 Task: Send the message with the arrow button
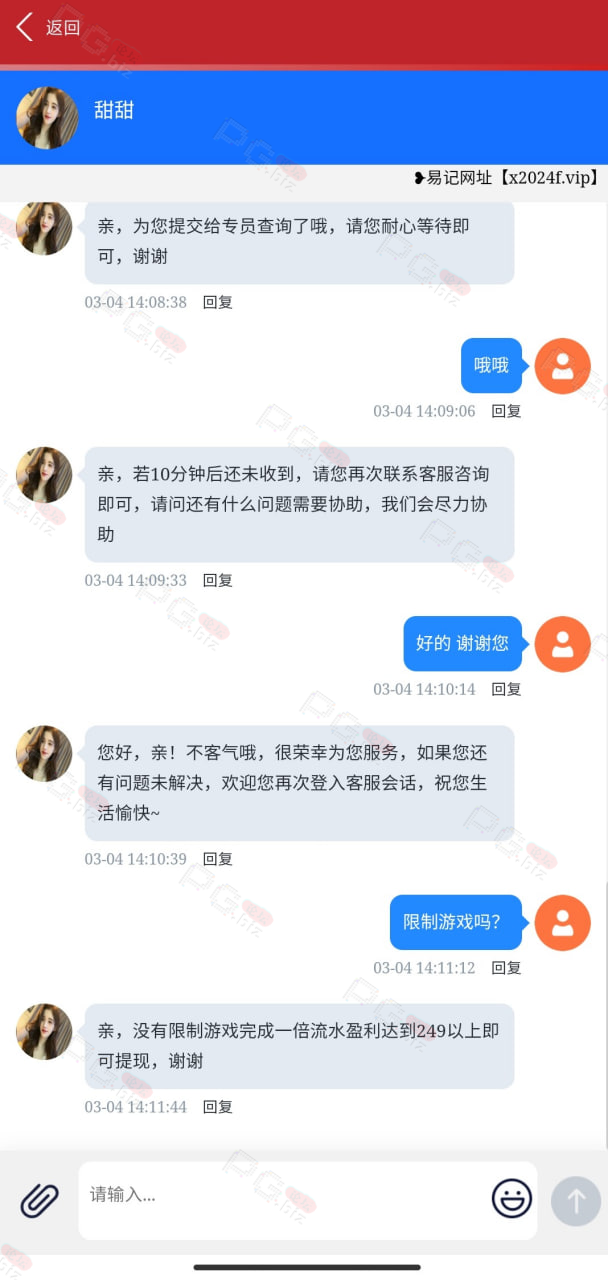(x=576, y=1200)
